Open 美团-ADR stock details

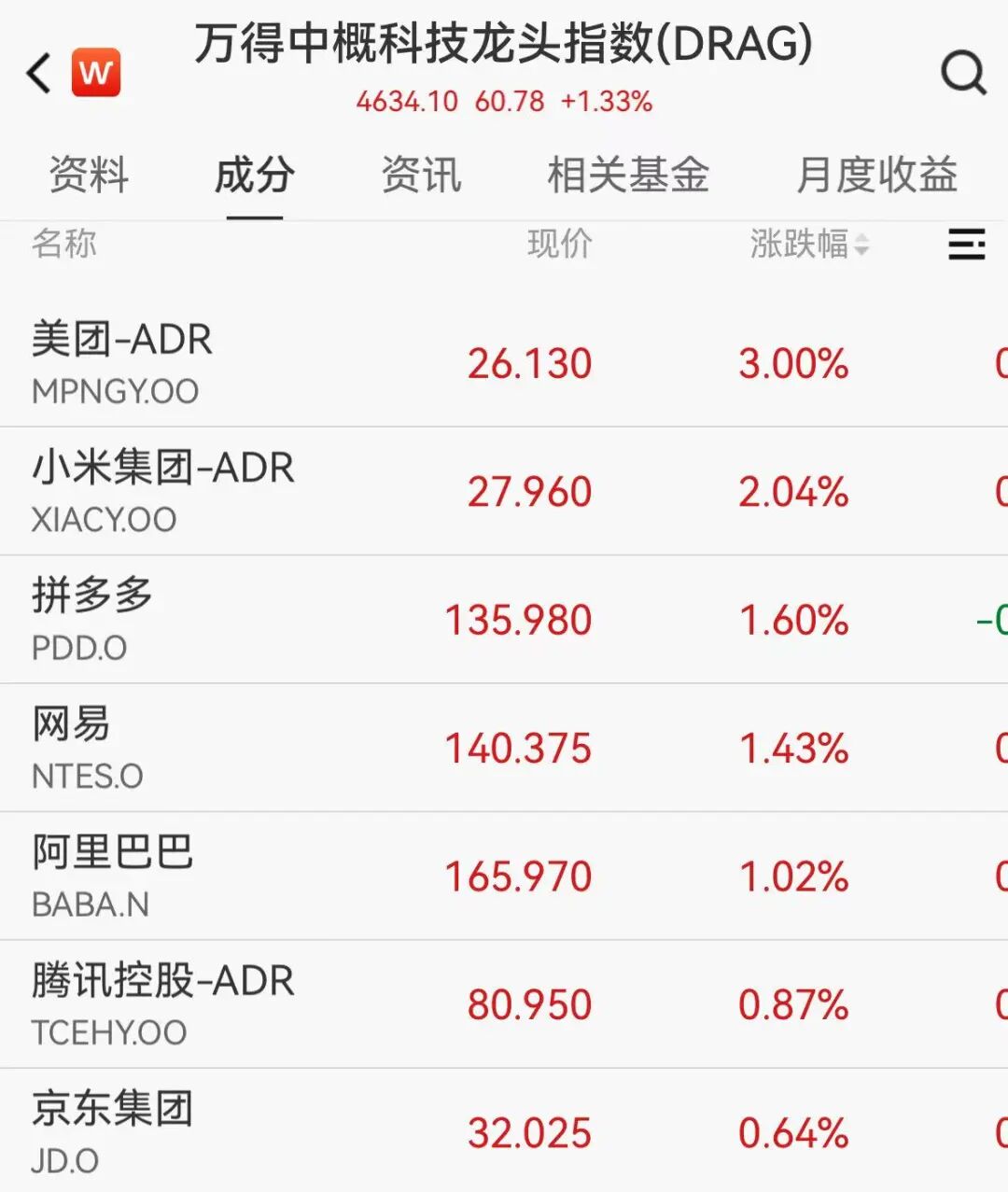point(121,363)
